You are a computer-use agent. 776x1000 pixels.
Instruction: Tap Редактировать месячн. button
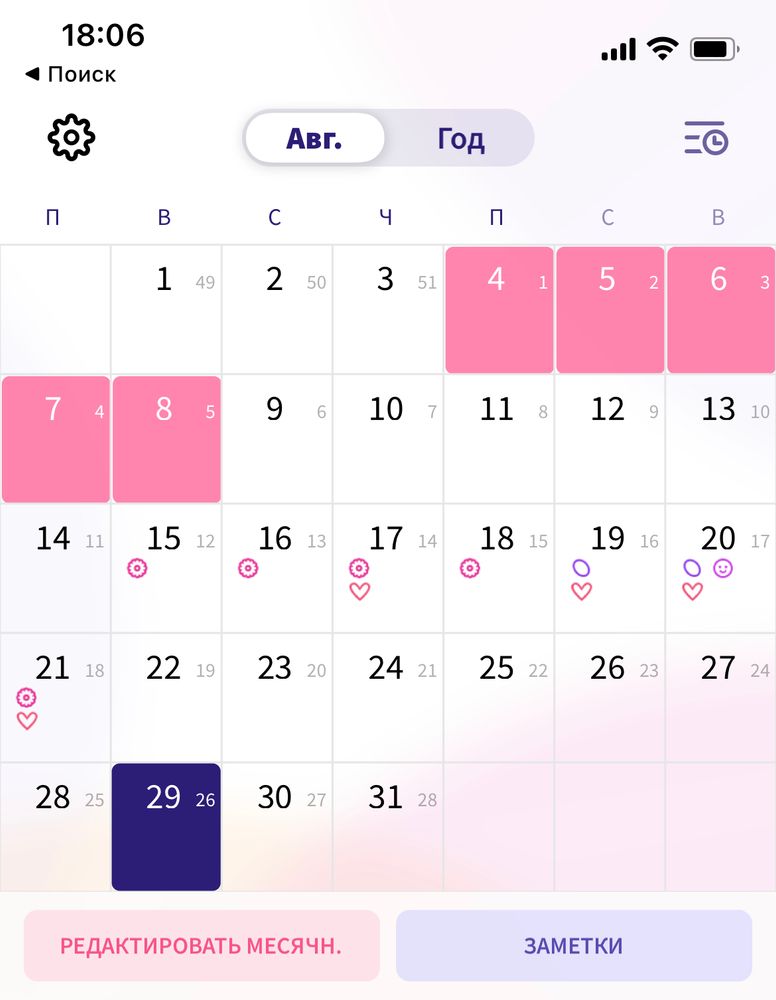point(201,946)
